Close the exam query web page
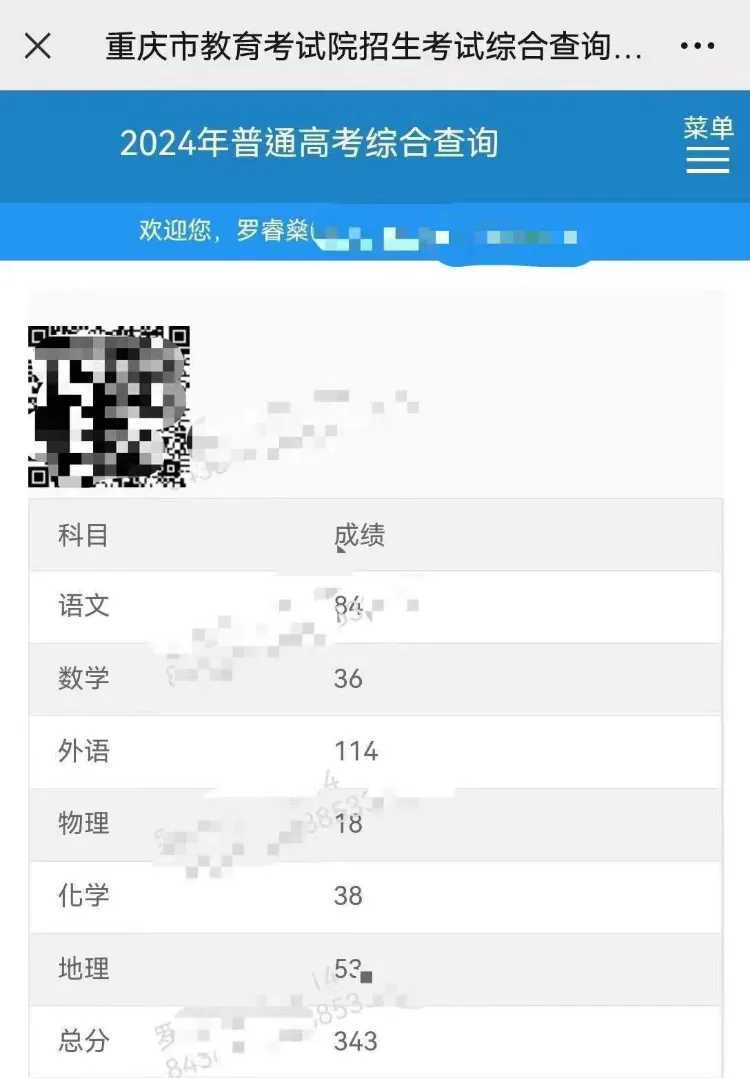Image resolution: width=750 pixels, height=1078 pixels. pyautogui.click(x=38, y=46)
